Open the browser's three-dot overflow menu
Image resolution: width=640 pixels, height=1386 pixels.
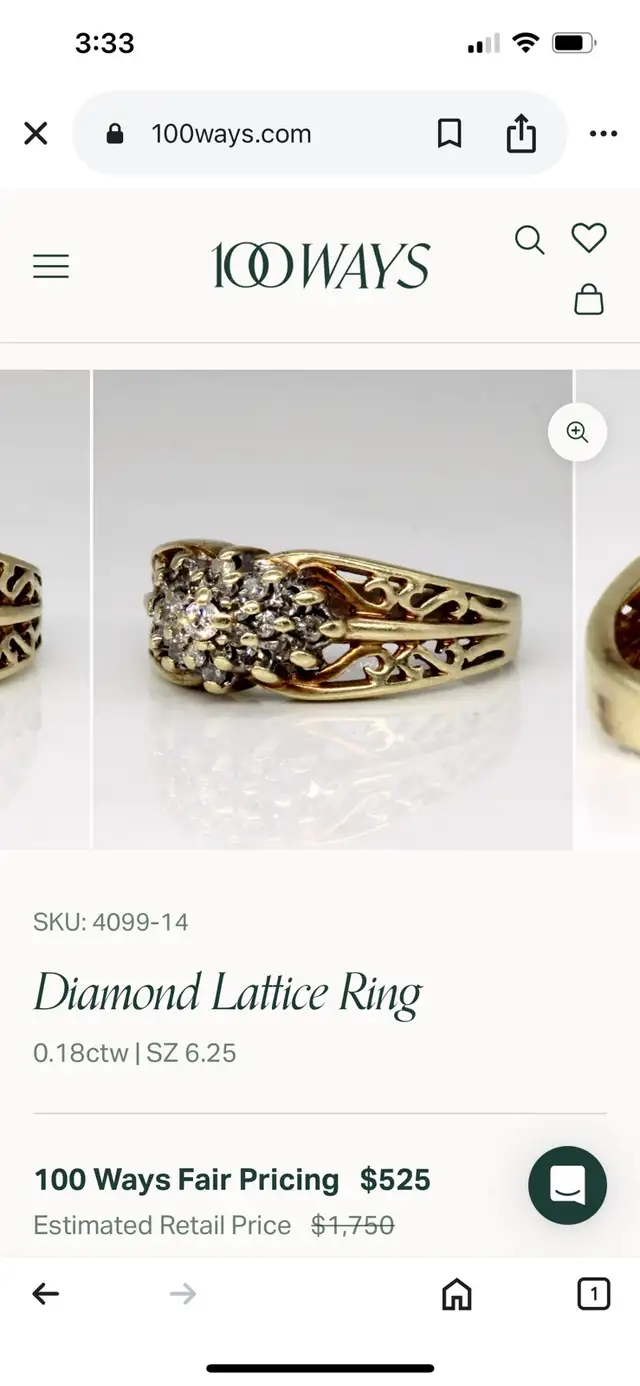click(603, 134)
